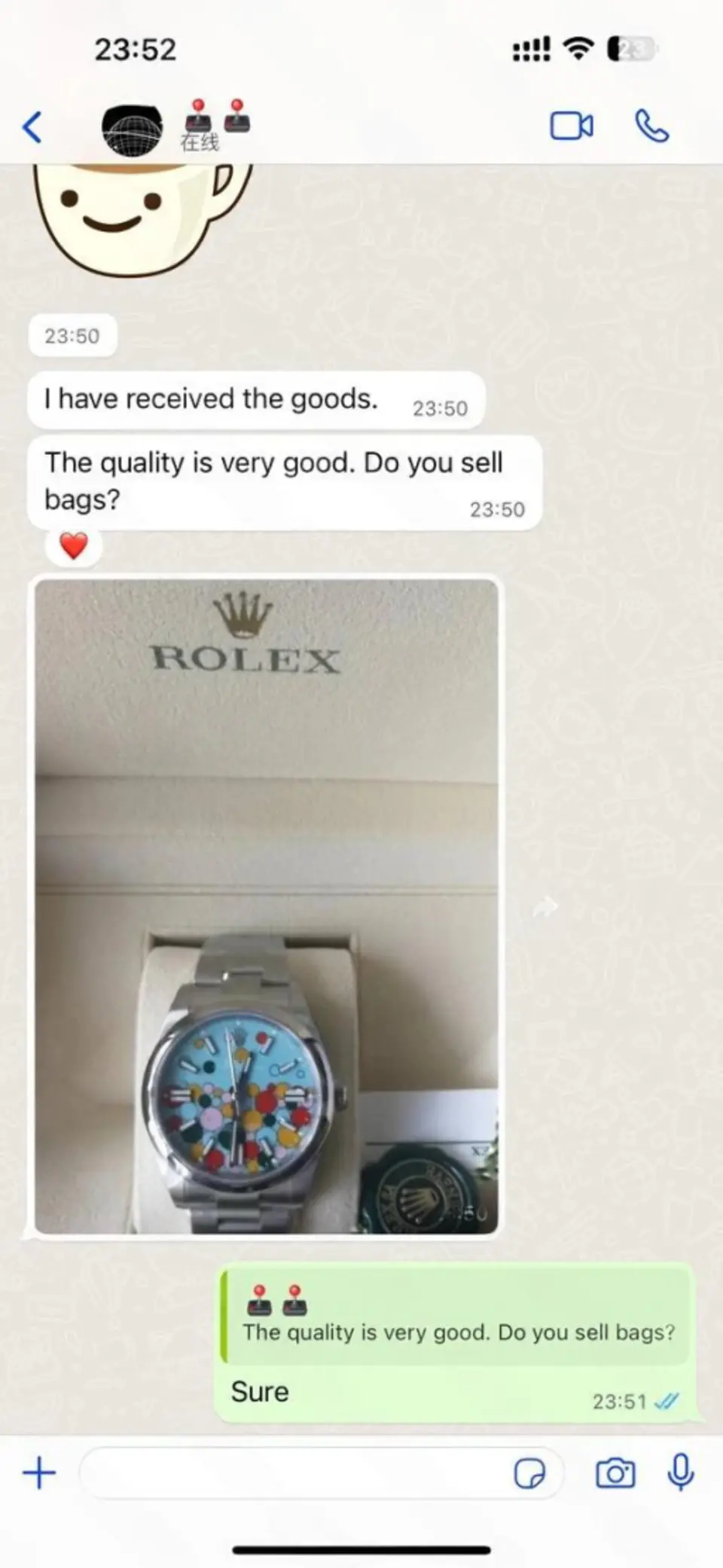The height and width of the screenshot is (1568, 723).
Task: Open the camera to take a photo
Action: point(615,1473)
